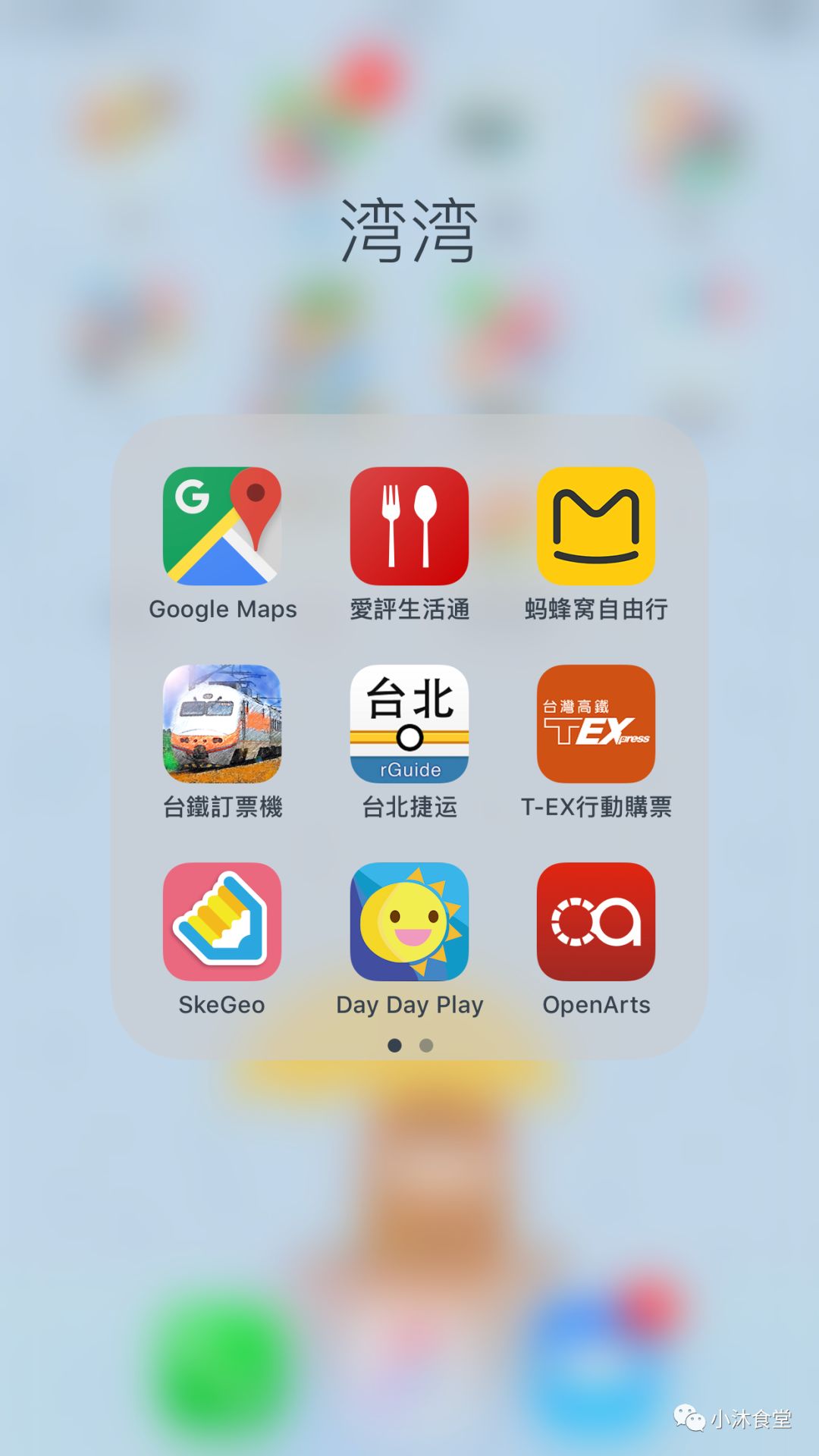Launch the 台鐵訂票機 app
Image resolution: width=819 pixels, height=1456 pixels.
(222, 723)
